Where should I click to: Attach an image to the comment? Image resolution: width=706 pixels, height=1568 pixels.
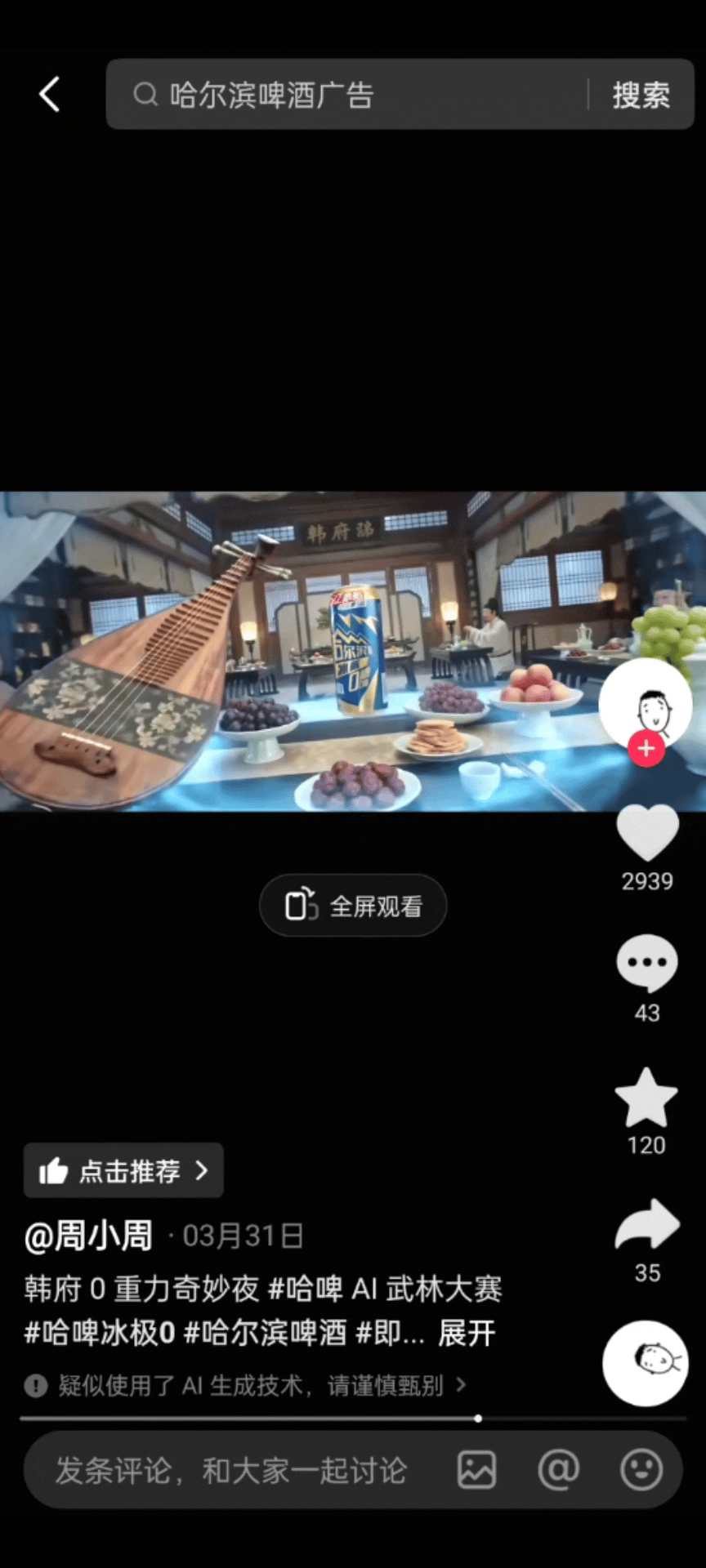476,1471
